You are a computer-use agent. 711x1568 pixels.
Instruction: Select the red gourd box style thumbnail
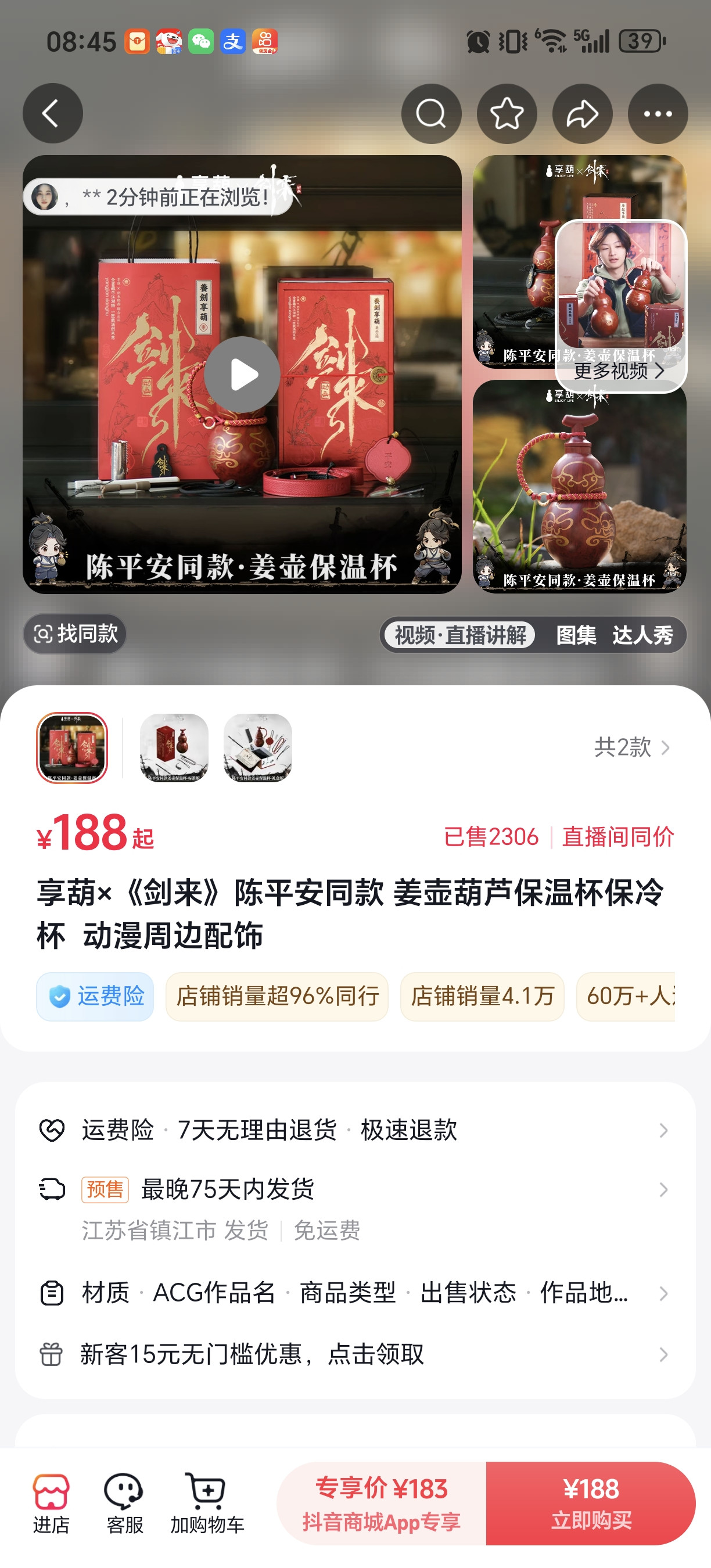(x=174, y=747)
